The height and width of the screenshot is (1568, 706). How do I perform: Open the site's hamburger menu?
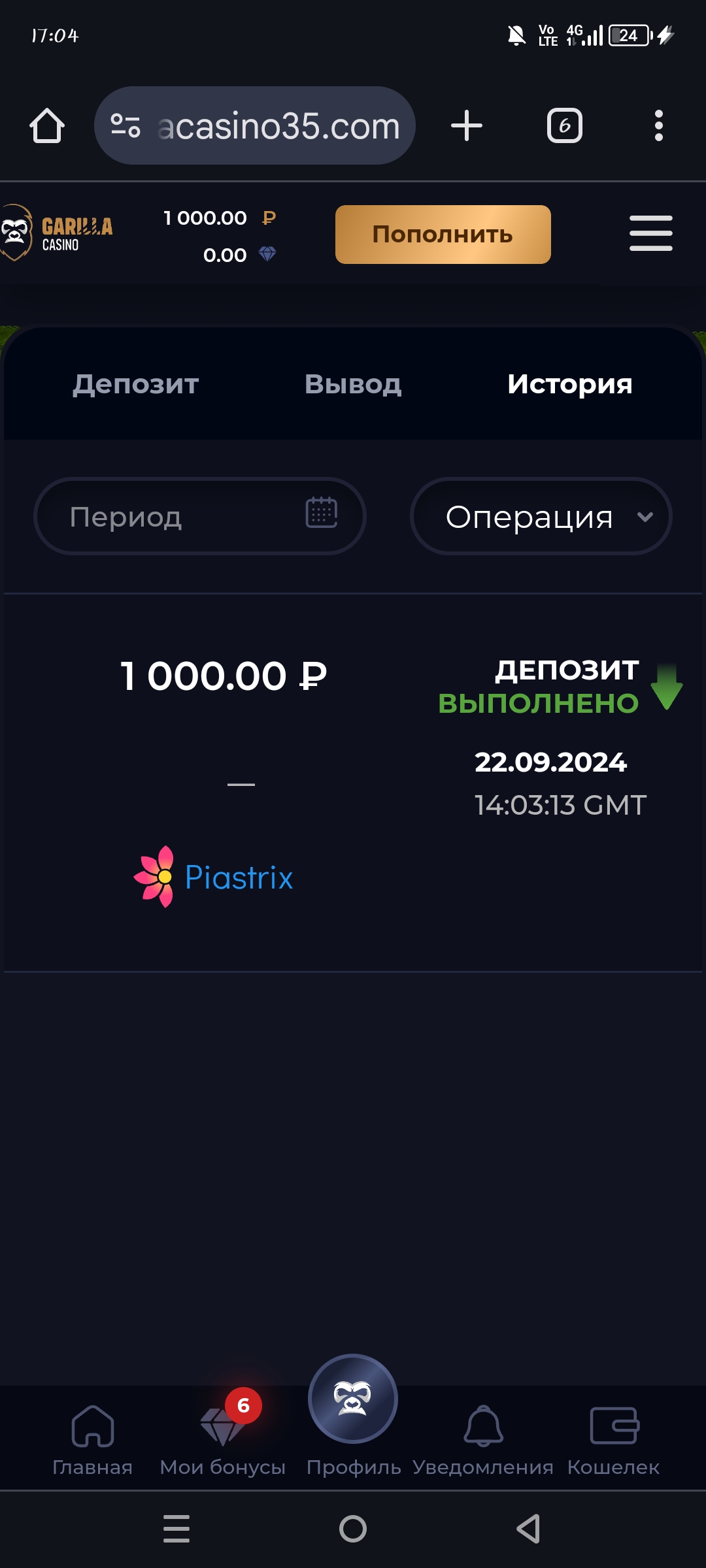(x=651, y=233)
